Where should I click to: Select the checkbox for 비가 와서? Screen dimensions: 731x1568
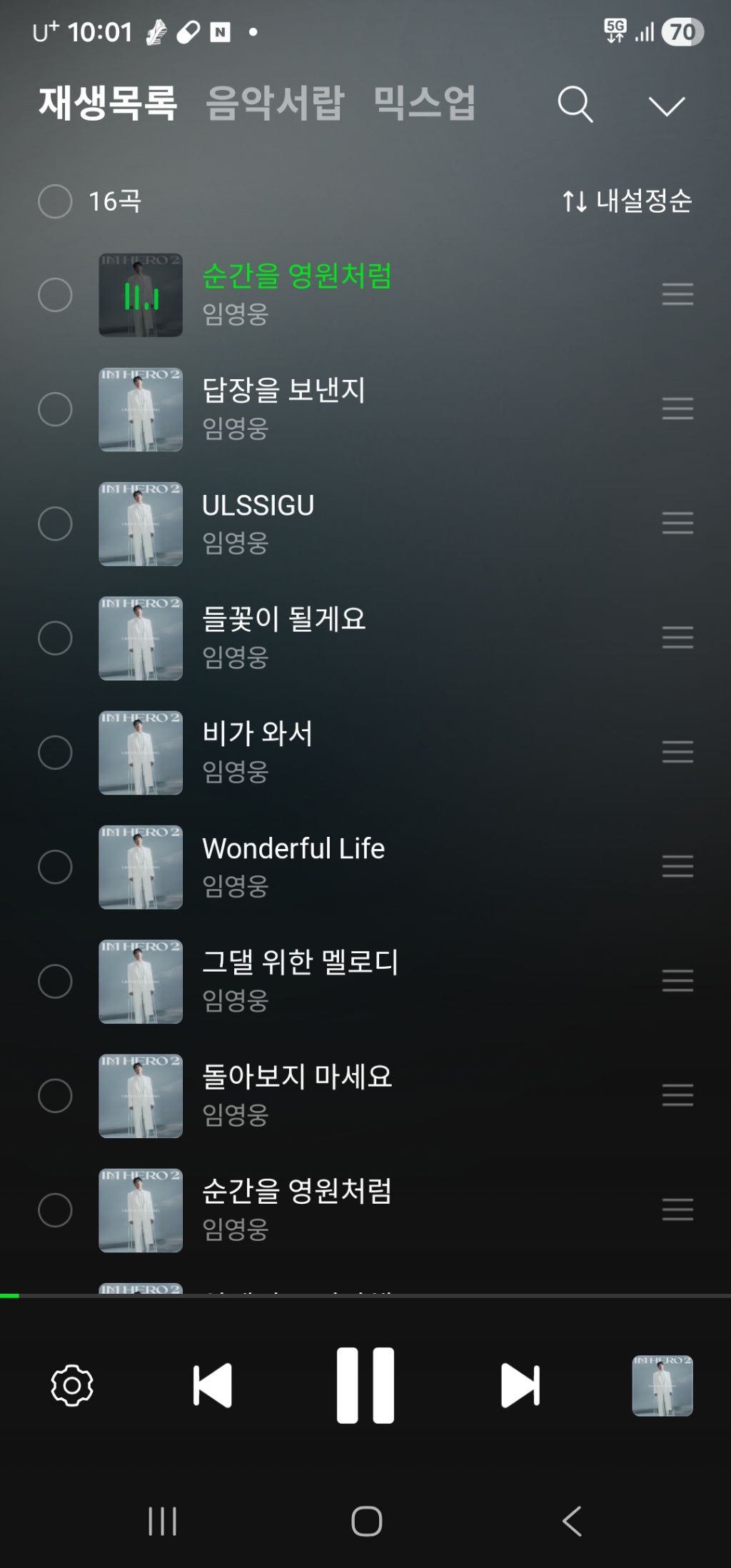coord(55,753)
